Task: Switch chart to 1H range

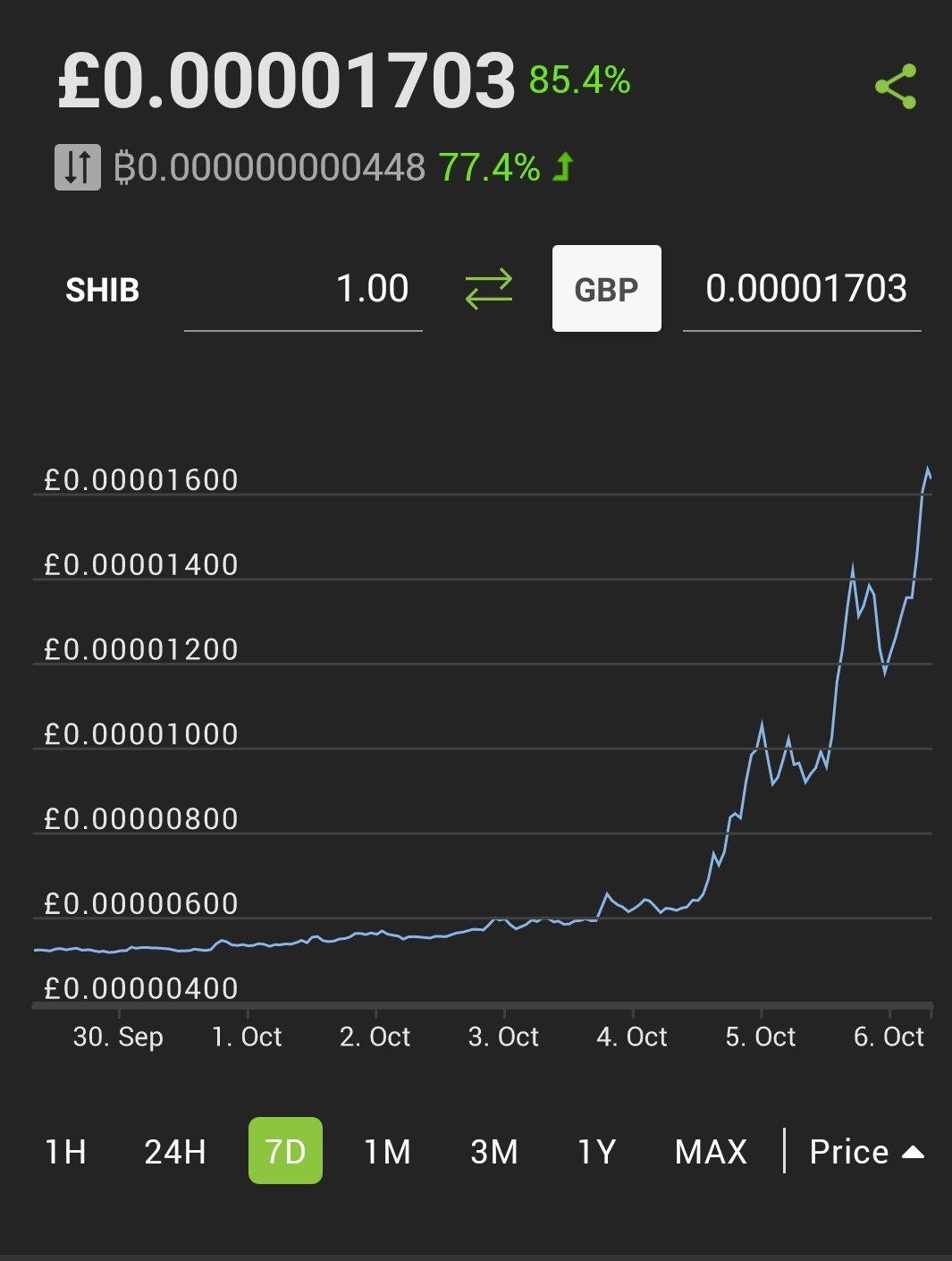Action: pyautogui.click(x=65, y=1151)
